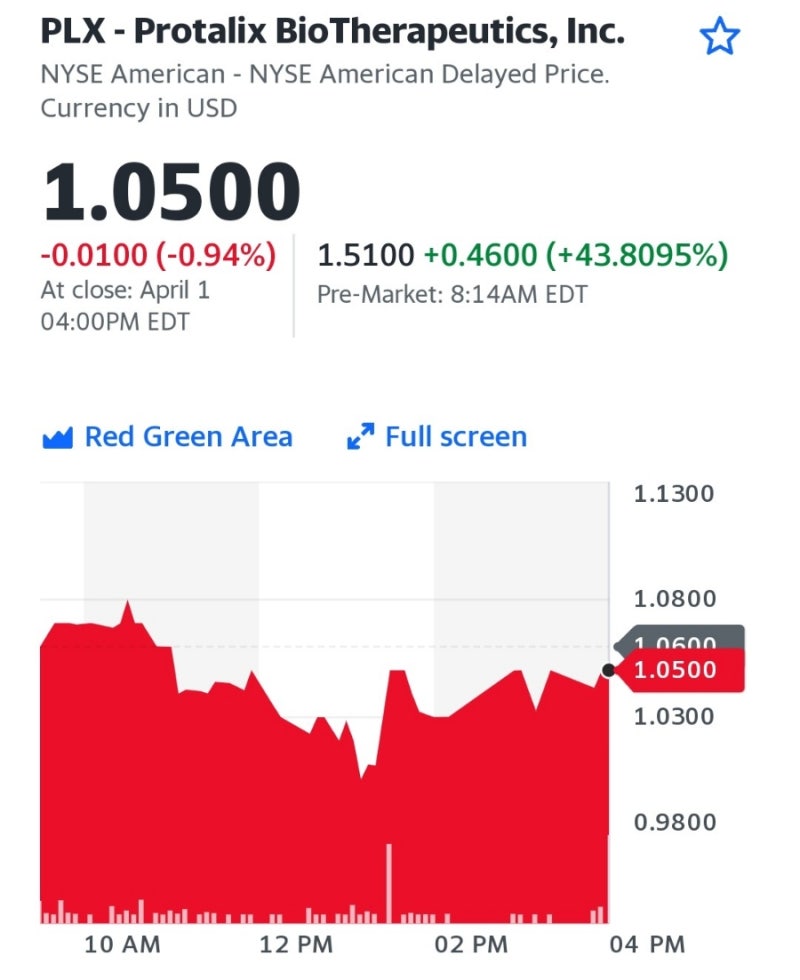The image size is (800, 980).
Task: Click the tall volume bar near 1 PM
Action: 389,880
